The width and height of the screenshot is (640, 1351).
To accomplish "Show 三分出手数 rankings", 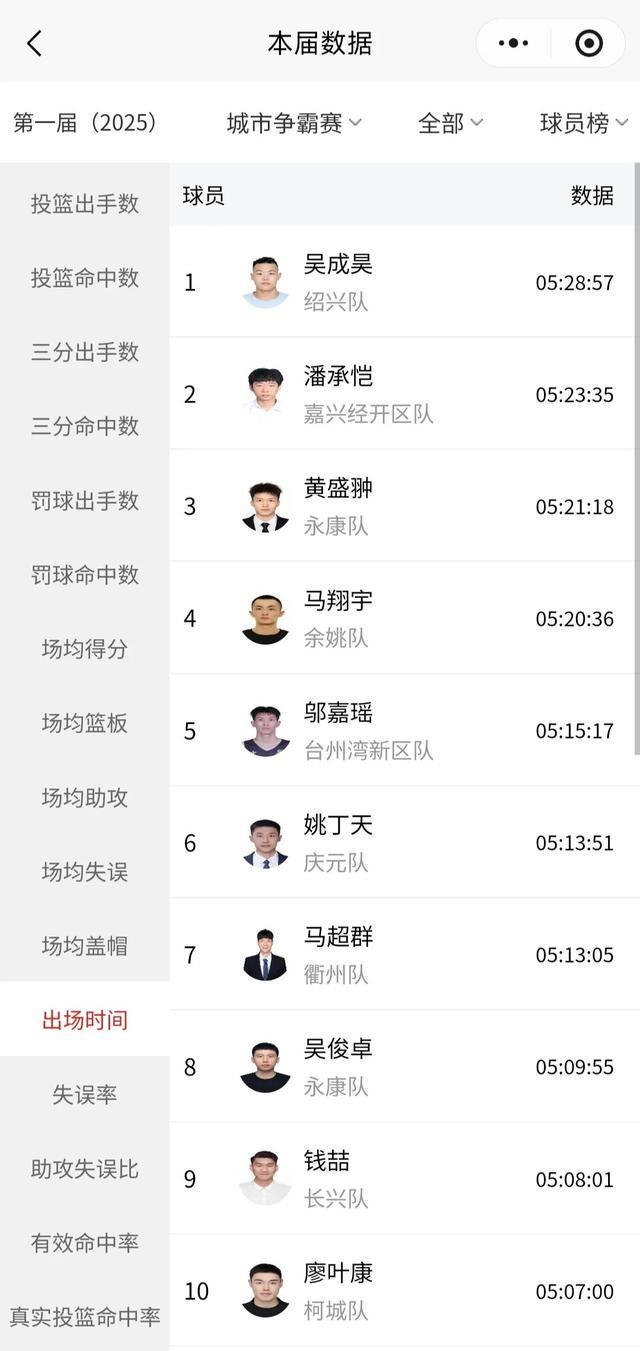I will (85, 352).
